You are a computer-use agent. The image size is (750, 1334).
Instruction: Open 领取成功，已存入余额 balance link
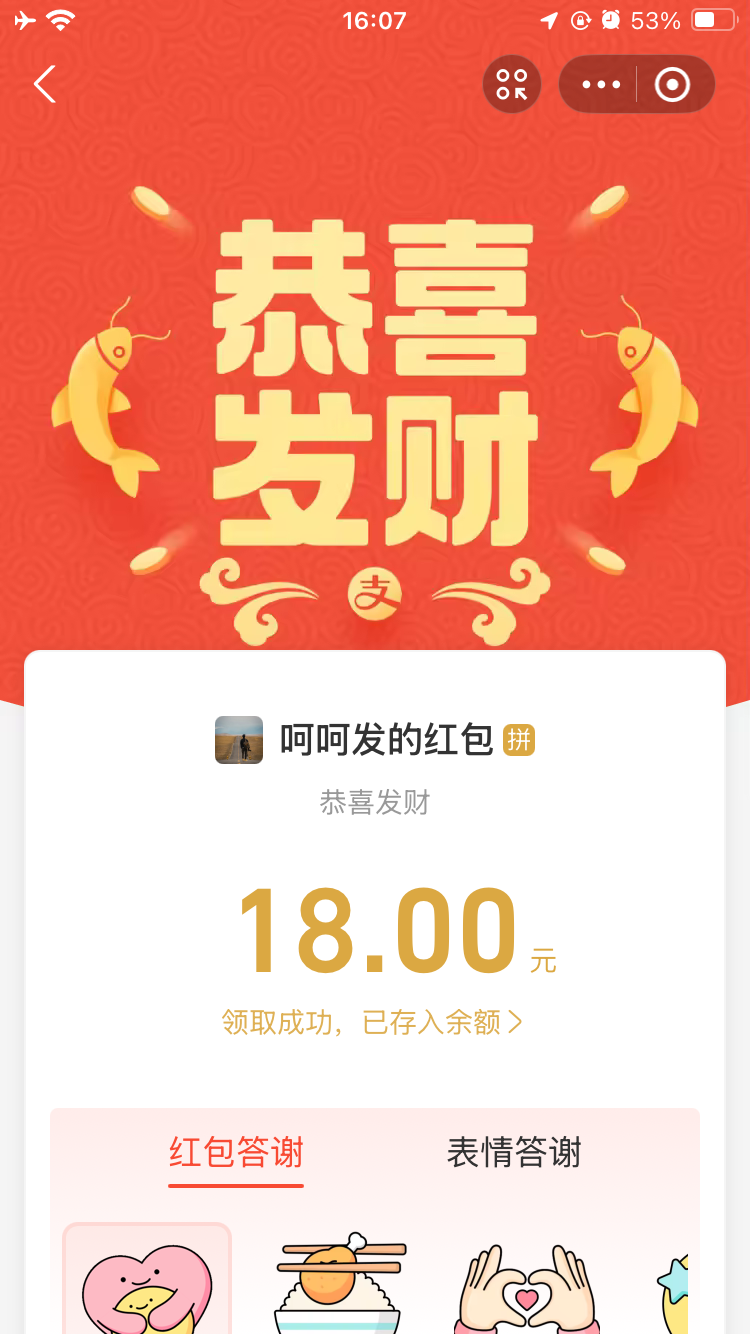(x=372, y=1022)
